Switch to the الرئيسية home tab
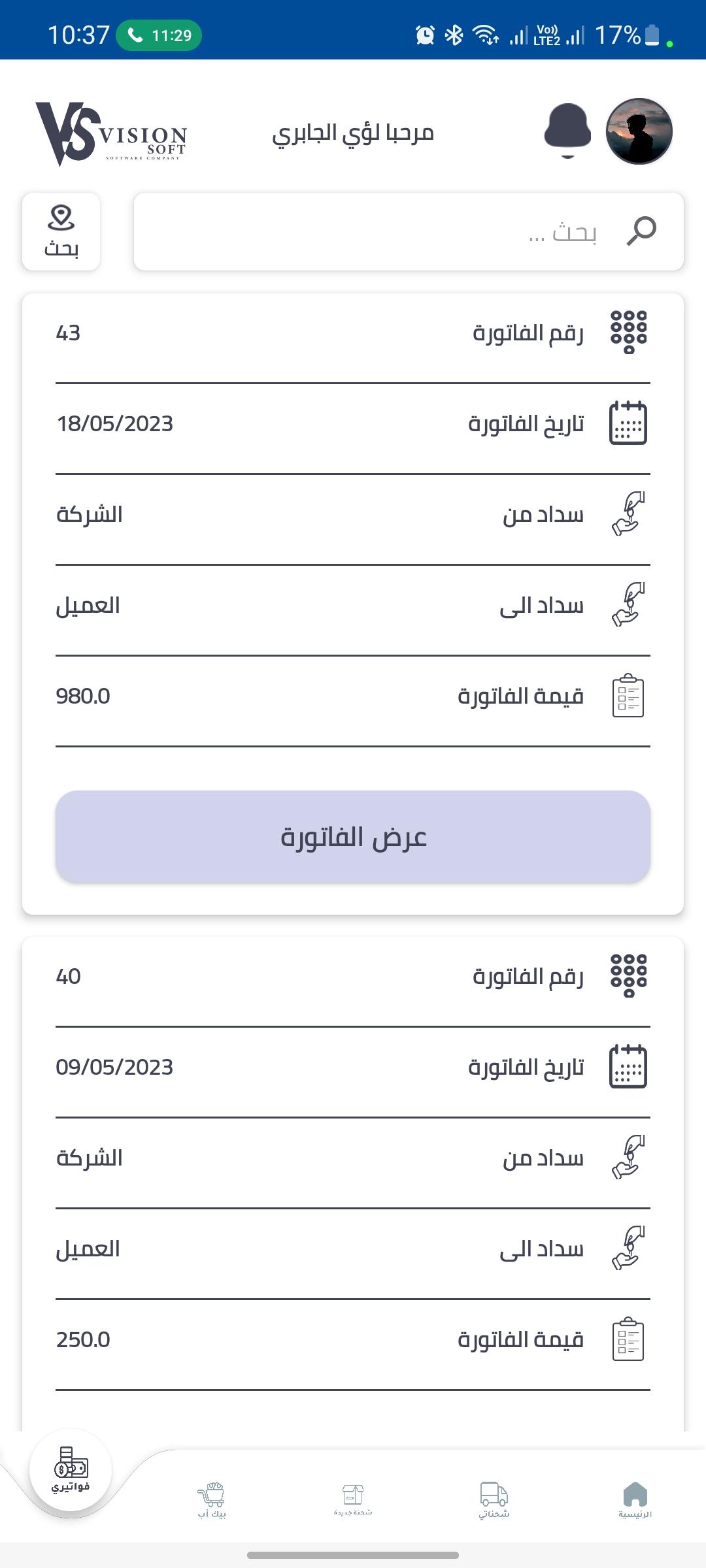The width and height of the screenshot is (706, 1568). tap(635, 1500)
